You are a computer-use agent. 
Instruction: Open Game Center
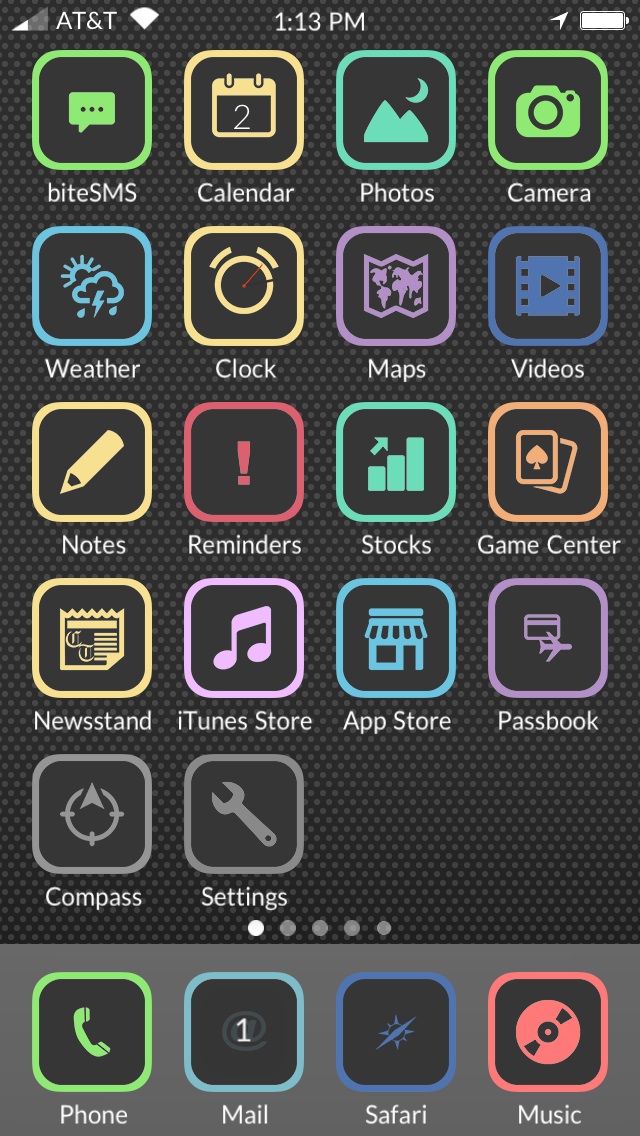[x=548, y=462]
